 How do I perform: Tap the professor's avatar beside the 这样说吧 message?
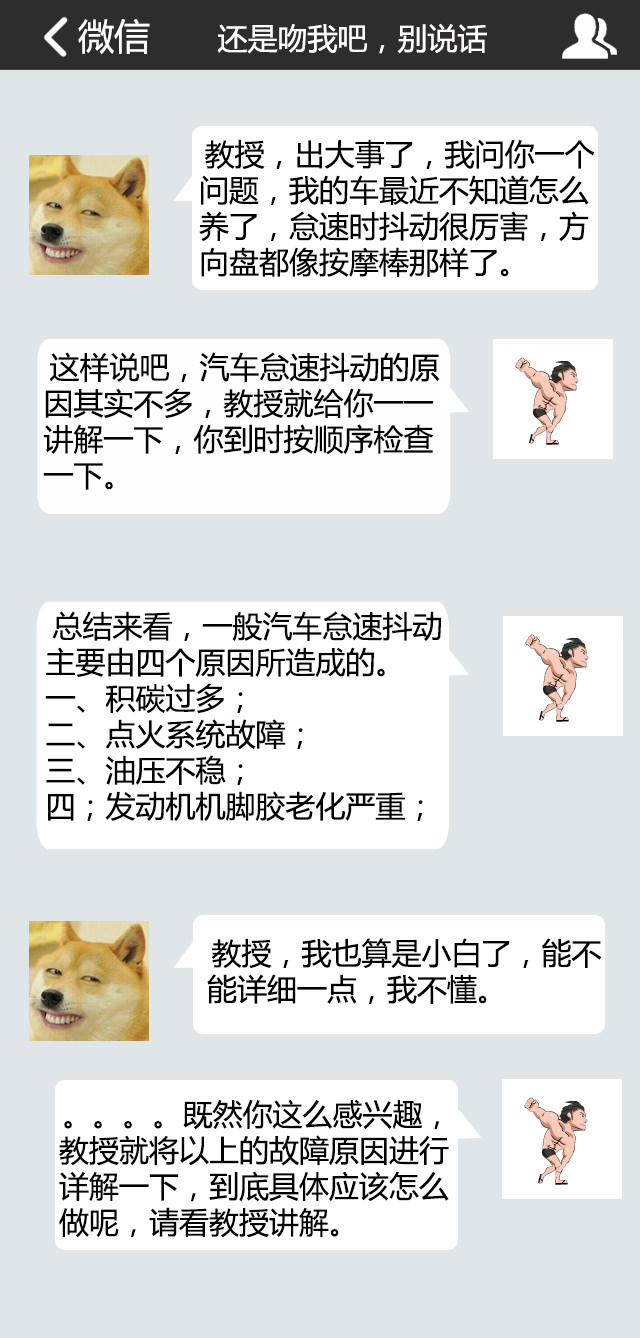pyautogui.click(x=552, y=399)
